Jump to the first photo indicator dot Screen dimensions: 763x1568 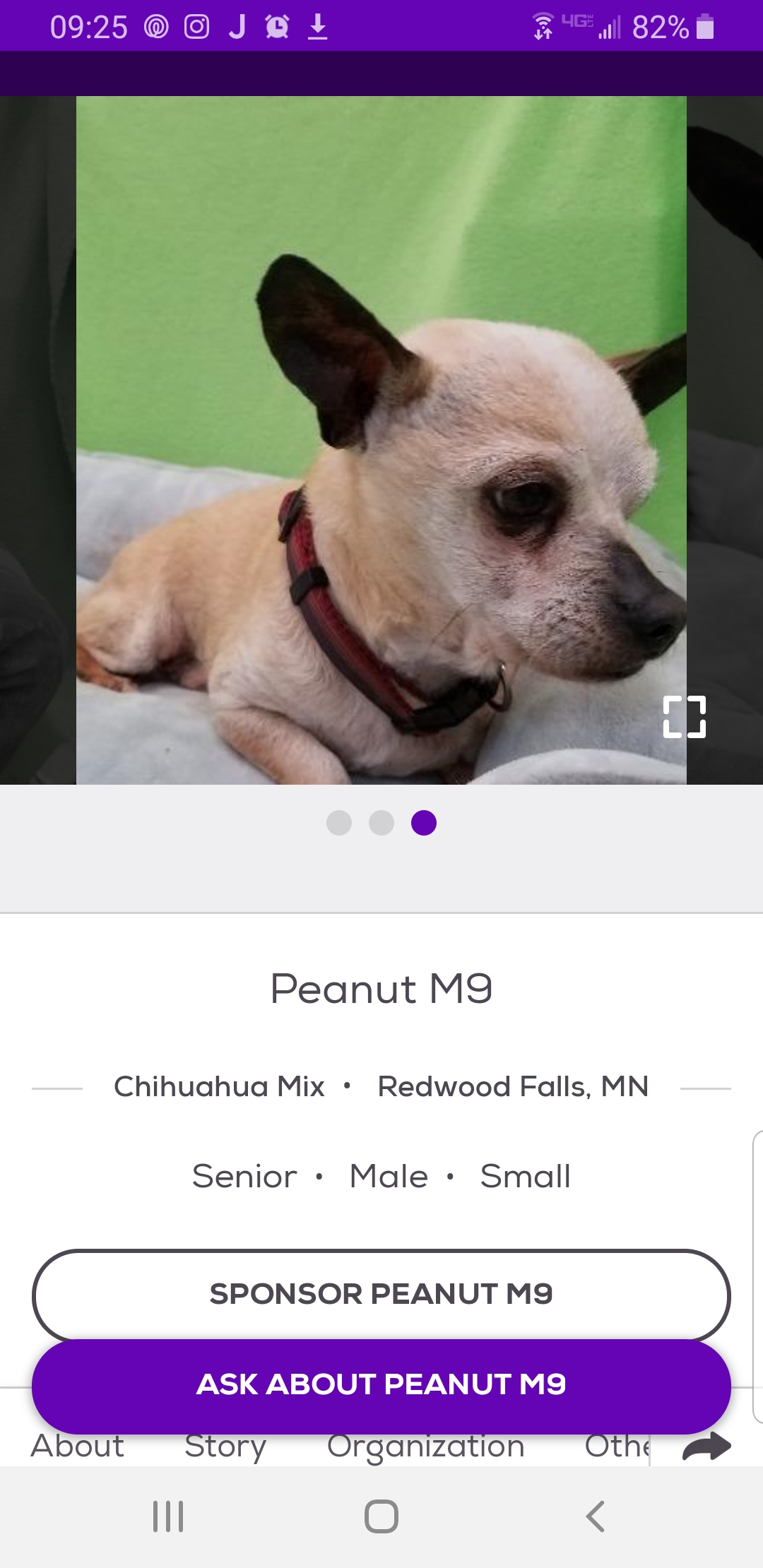click(339, 823)
